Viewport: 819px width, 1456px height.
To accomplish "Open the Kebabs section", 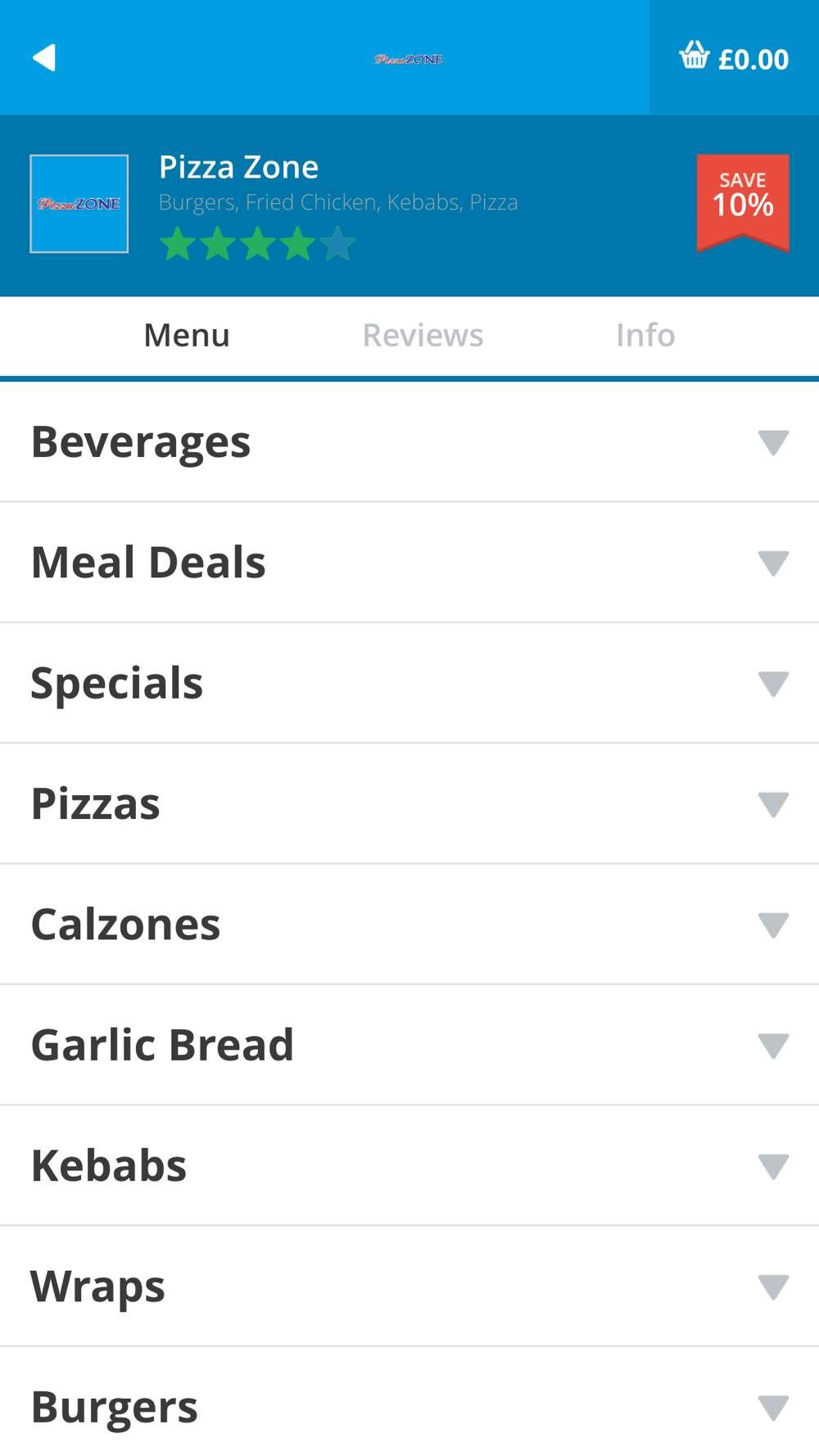I will point(409,1165).
